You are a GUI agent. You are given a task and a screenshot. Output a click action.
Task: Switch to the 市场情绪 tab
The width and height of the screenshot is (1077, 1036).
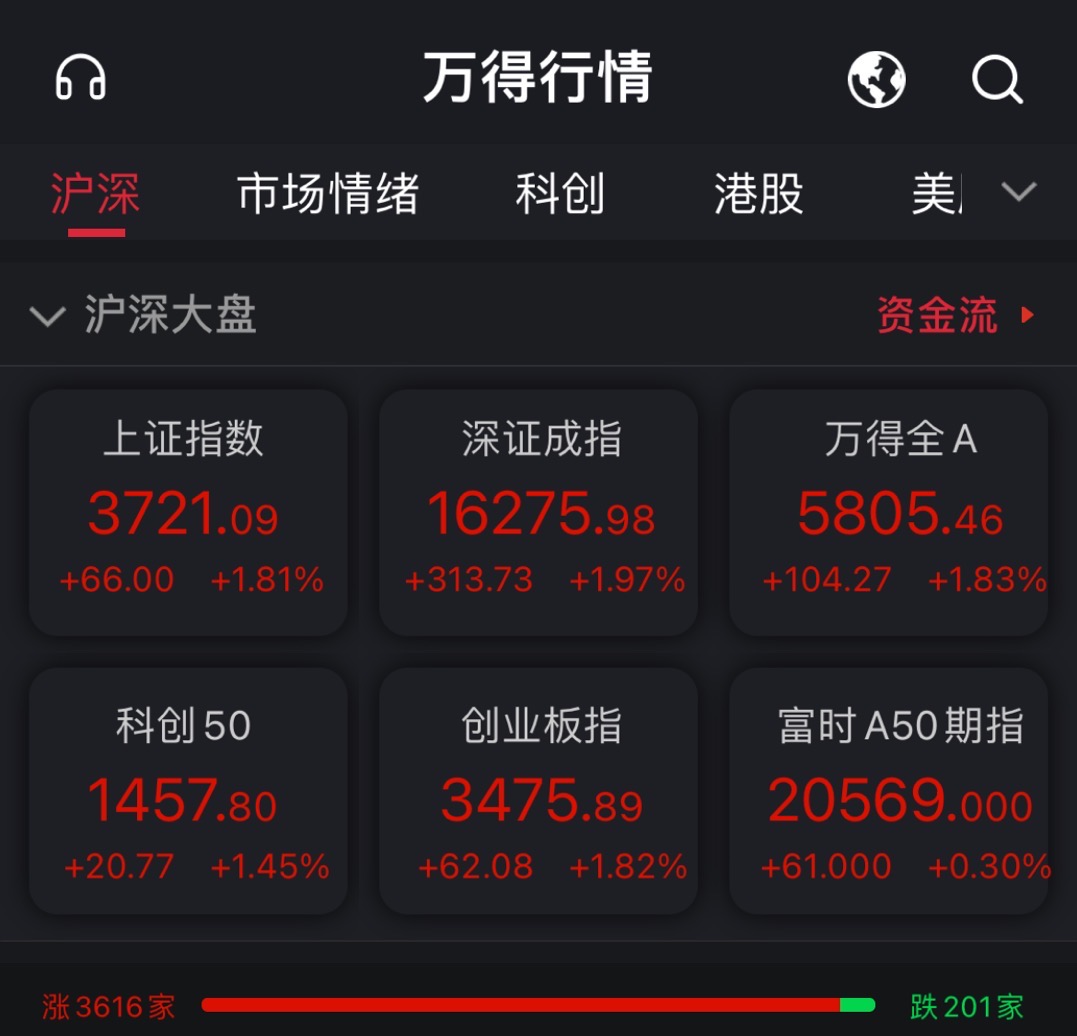coord(328,194)
